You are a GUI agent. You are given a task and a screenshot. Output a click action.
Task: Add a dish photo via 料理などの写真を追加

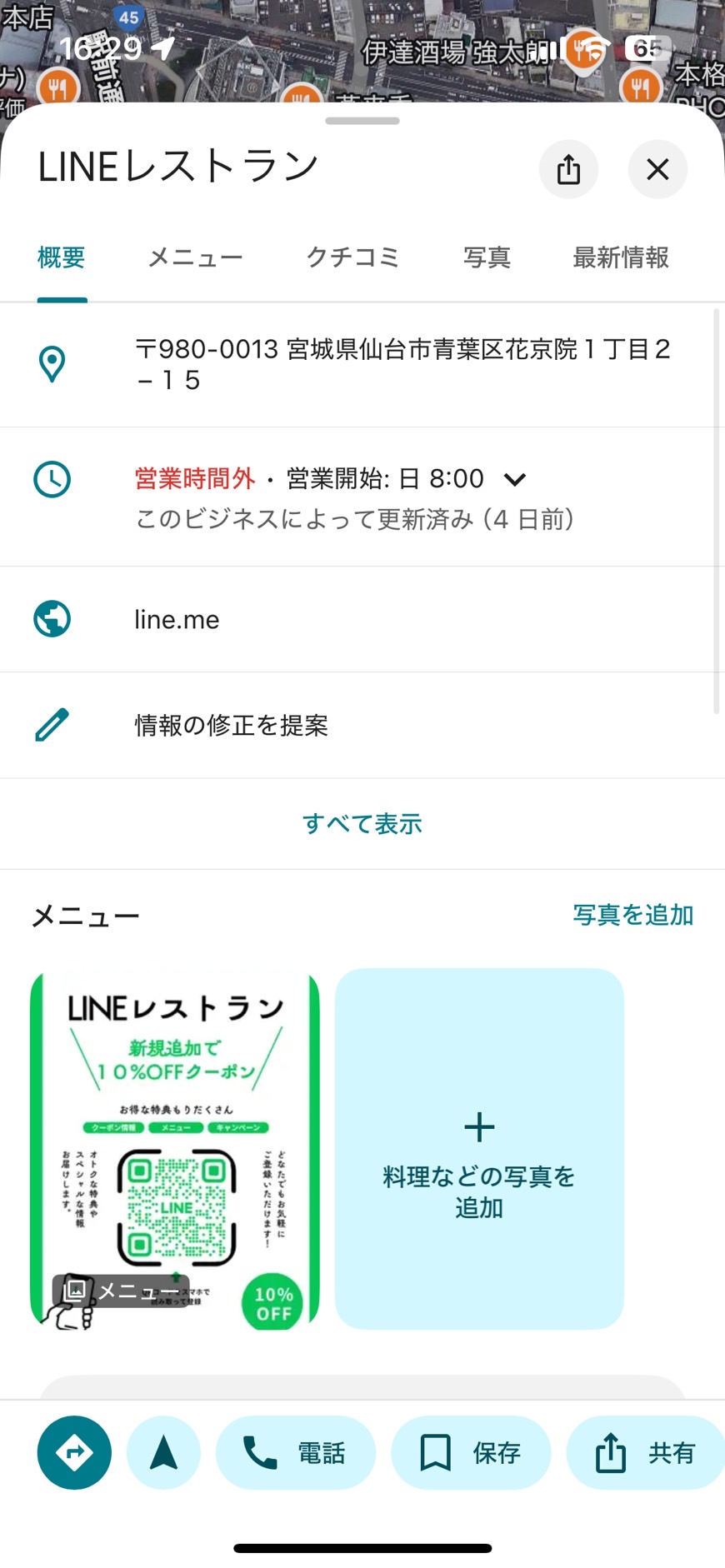pyautogui.click(x=479, y=1148)
